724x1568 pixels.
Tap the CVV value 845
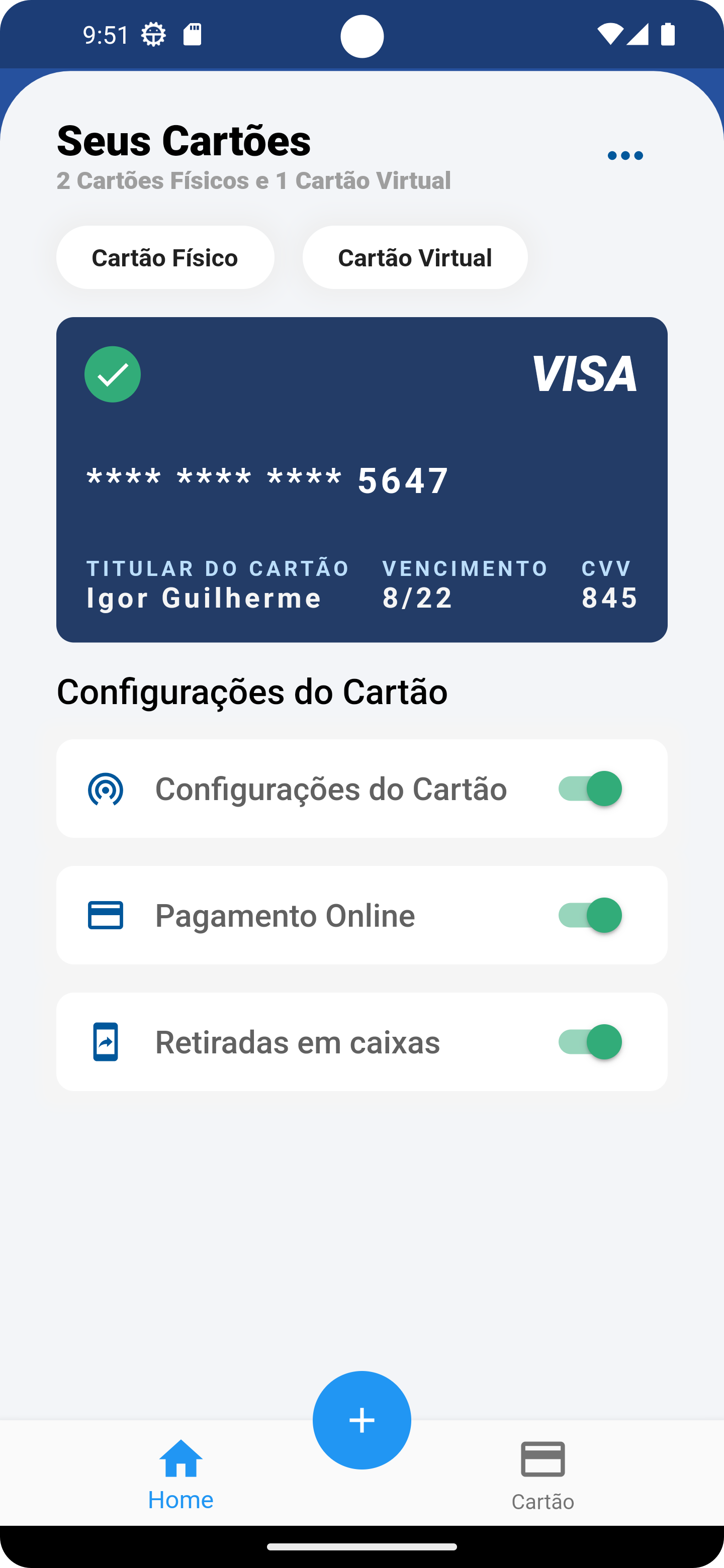tap(609, 598)
